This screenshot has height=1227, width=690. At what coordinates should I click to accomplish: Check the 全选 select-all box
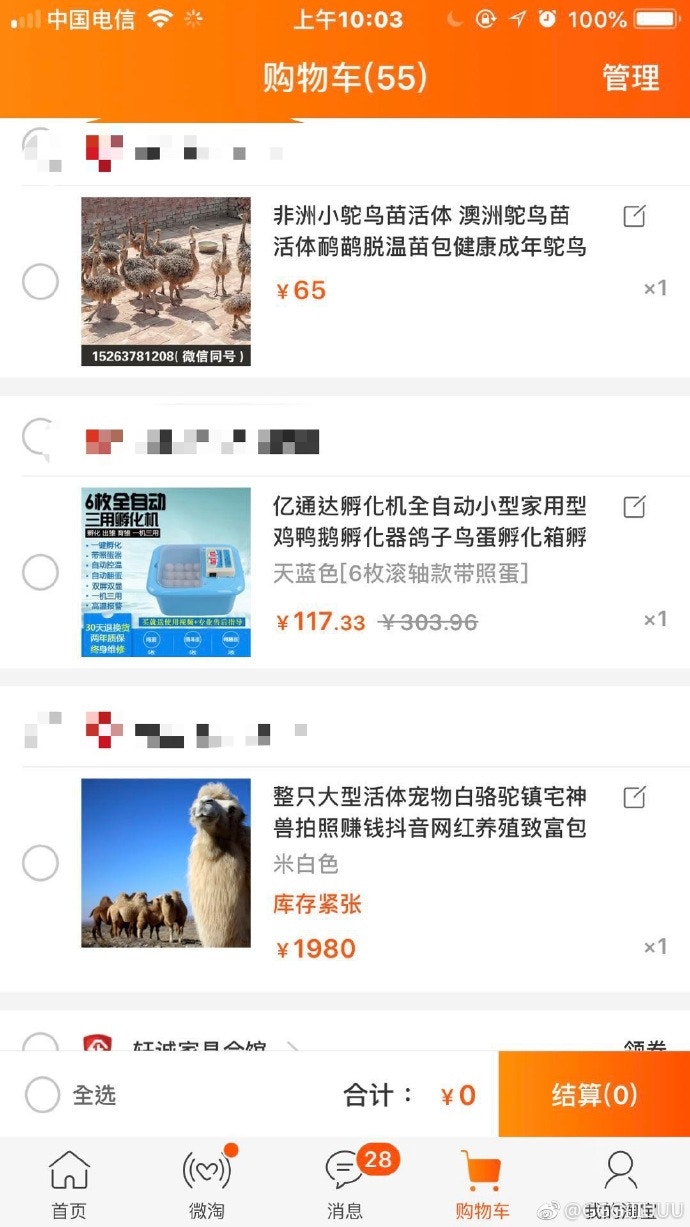tap(43, 1095)
